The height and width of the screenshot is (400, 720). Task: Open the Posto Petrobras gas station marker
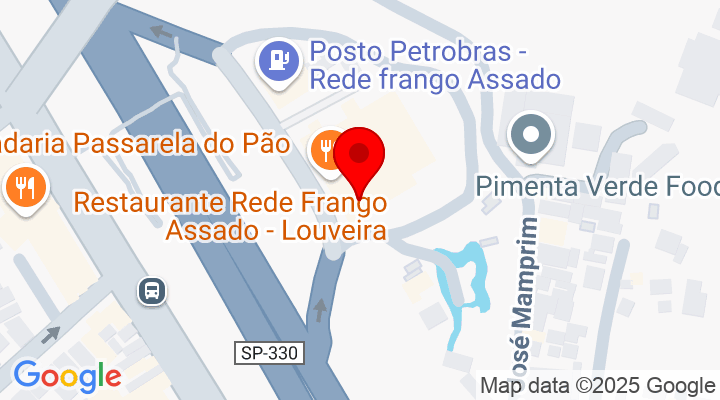pos(279,61)
